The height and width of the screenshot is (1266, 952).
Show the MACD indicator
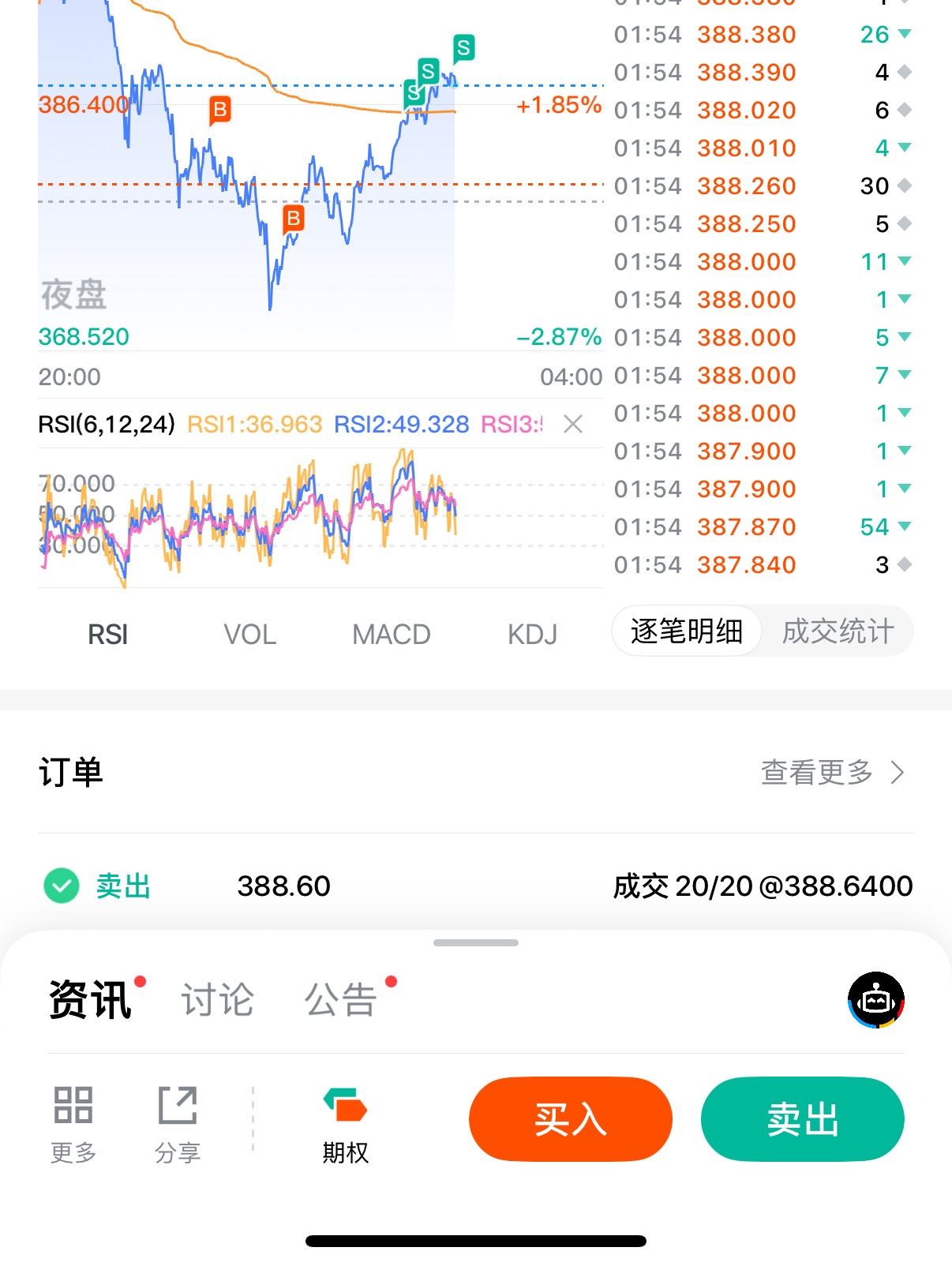[391, 635]
